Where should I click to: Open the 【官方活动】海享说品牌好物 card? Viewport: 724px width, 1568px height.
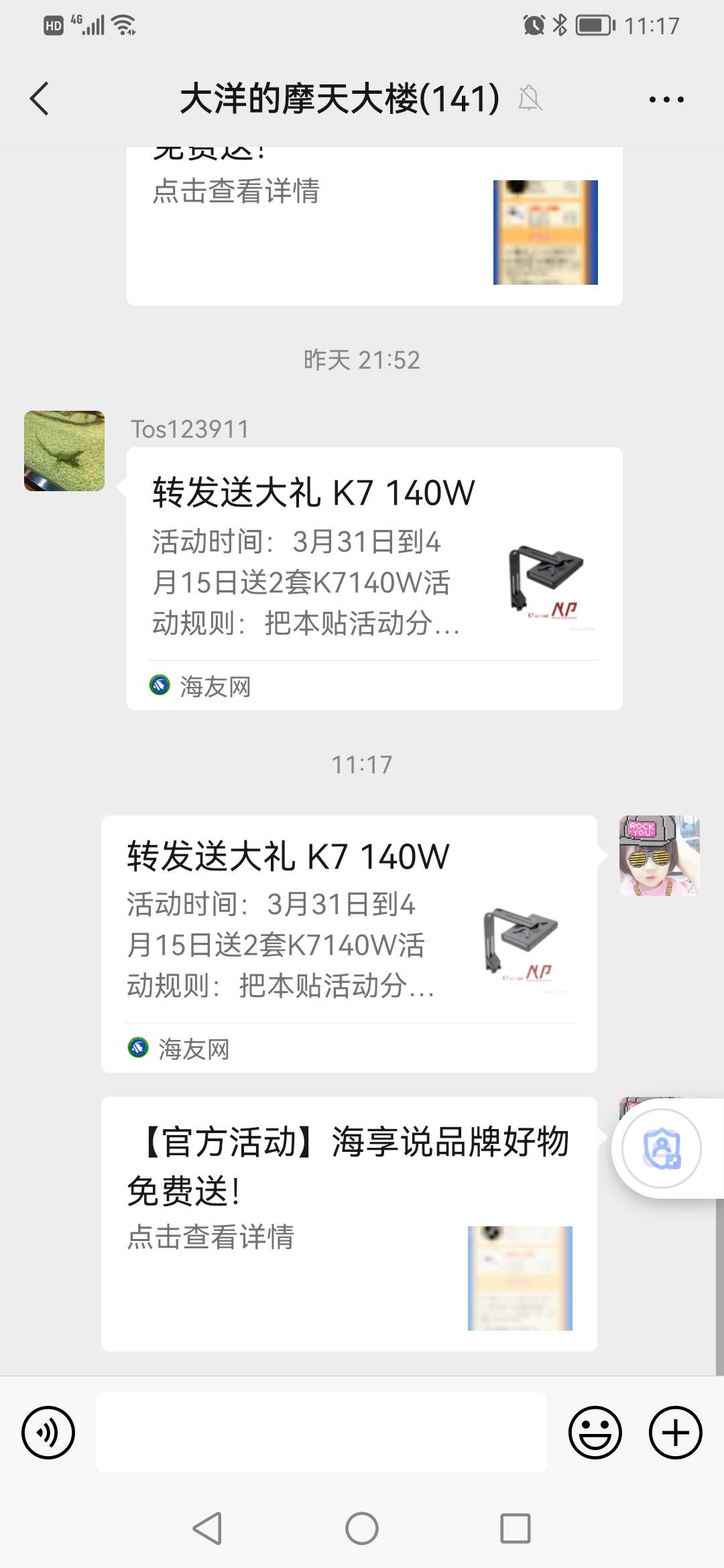[x=349, y=1224]
